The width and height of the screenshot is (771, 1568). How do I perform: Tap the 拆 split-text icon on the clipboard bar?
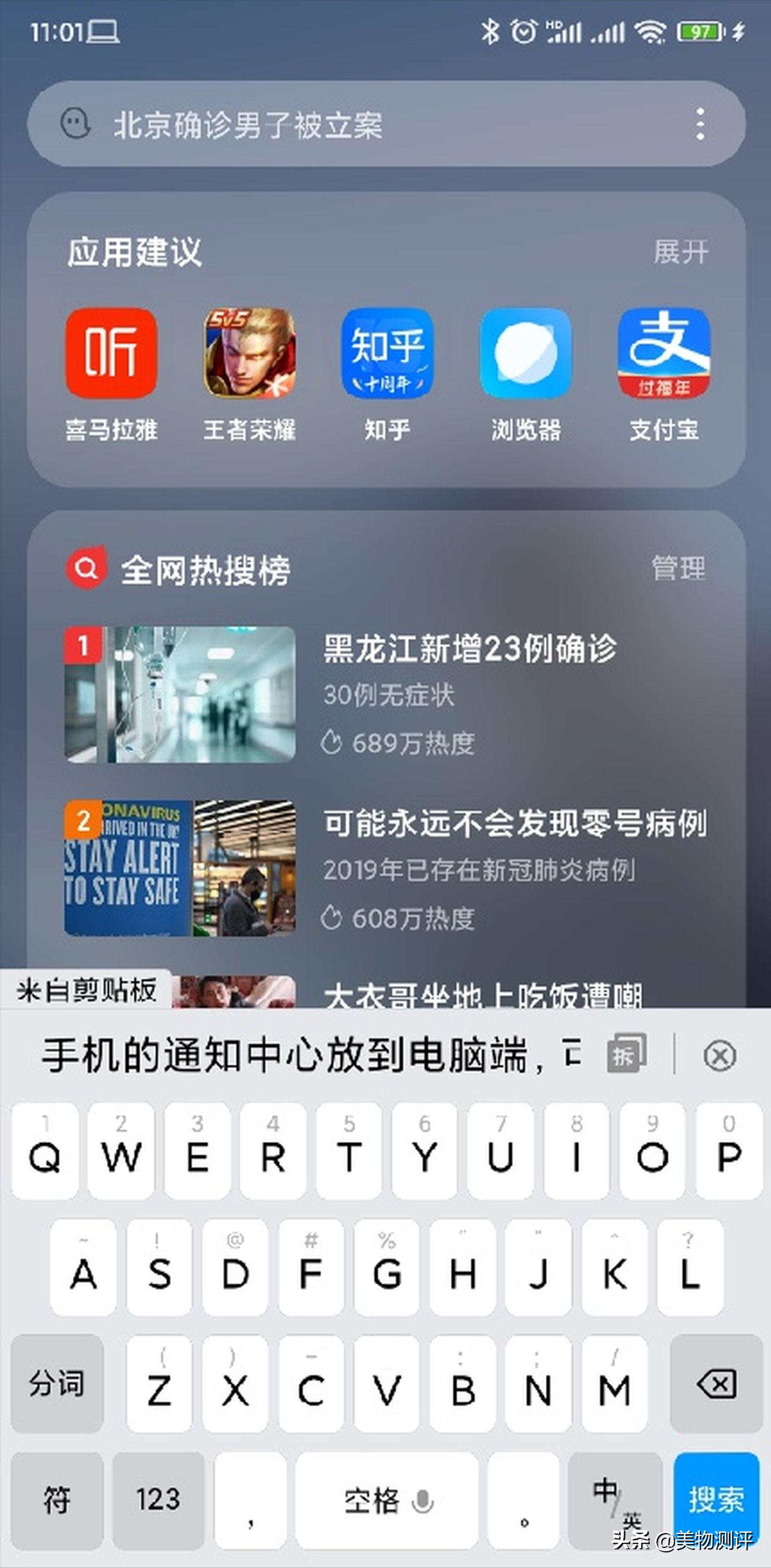pos(626,1054)
